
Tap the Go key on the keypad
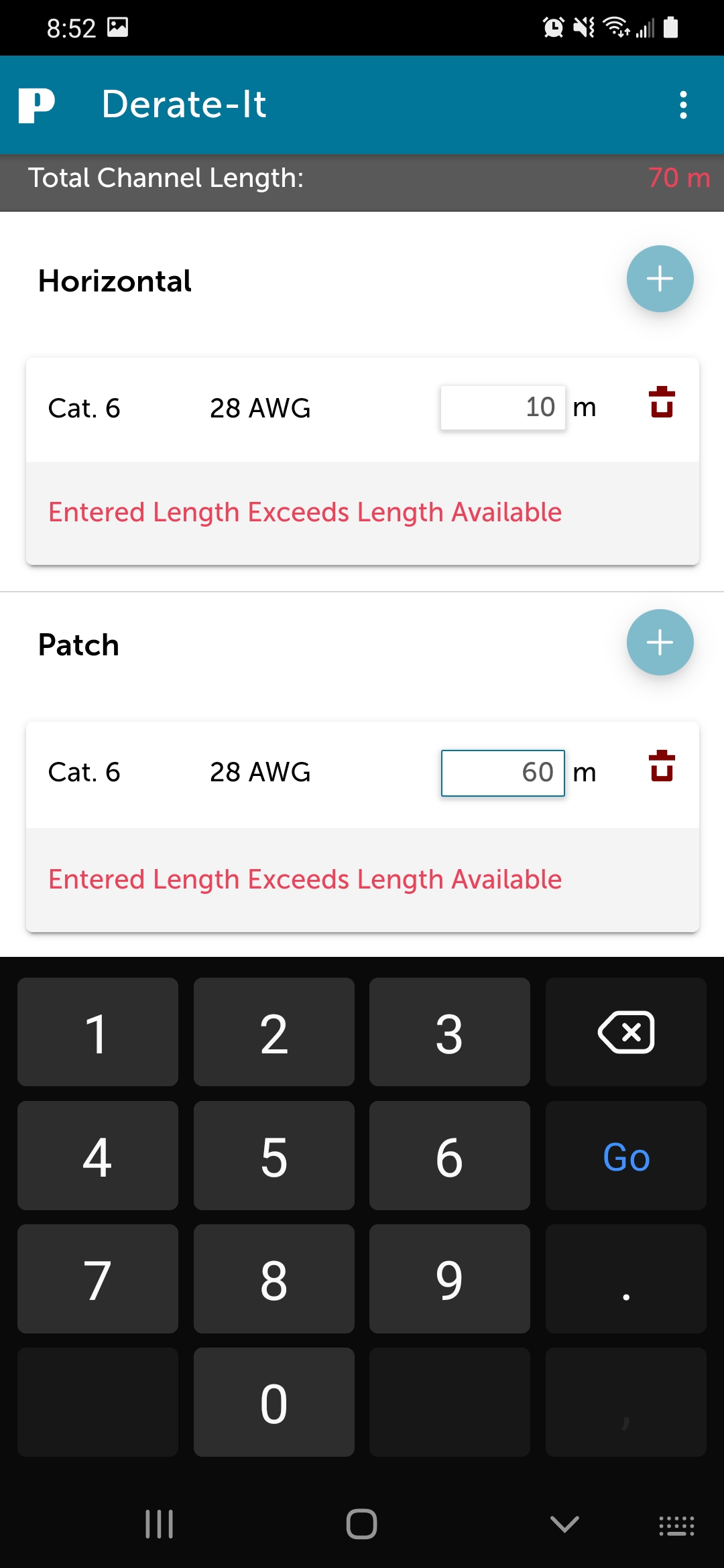[x=625, y=1156]
